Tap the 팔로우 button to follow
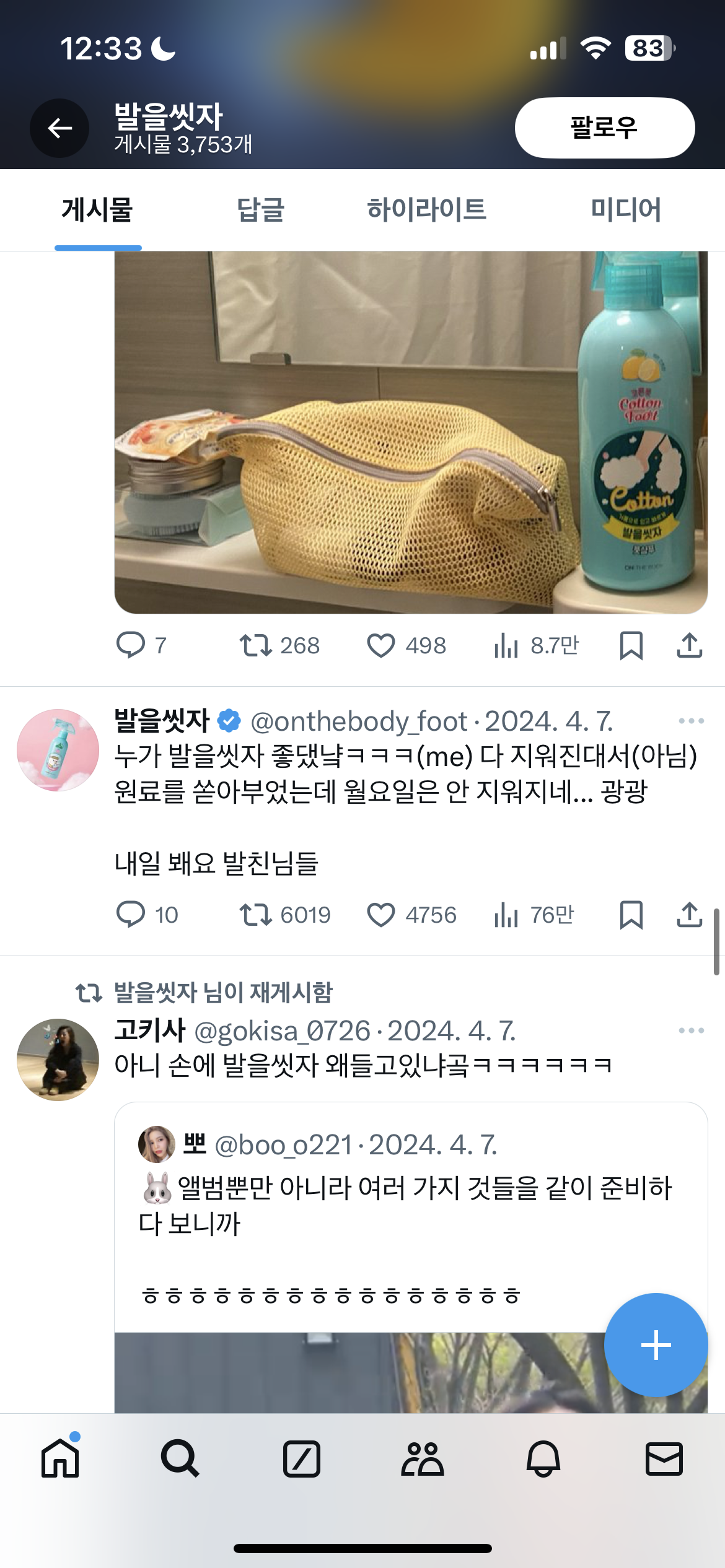This screenshot has height=1568, width=725. (604, 128)
